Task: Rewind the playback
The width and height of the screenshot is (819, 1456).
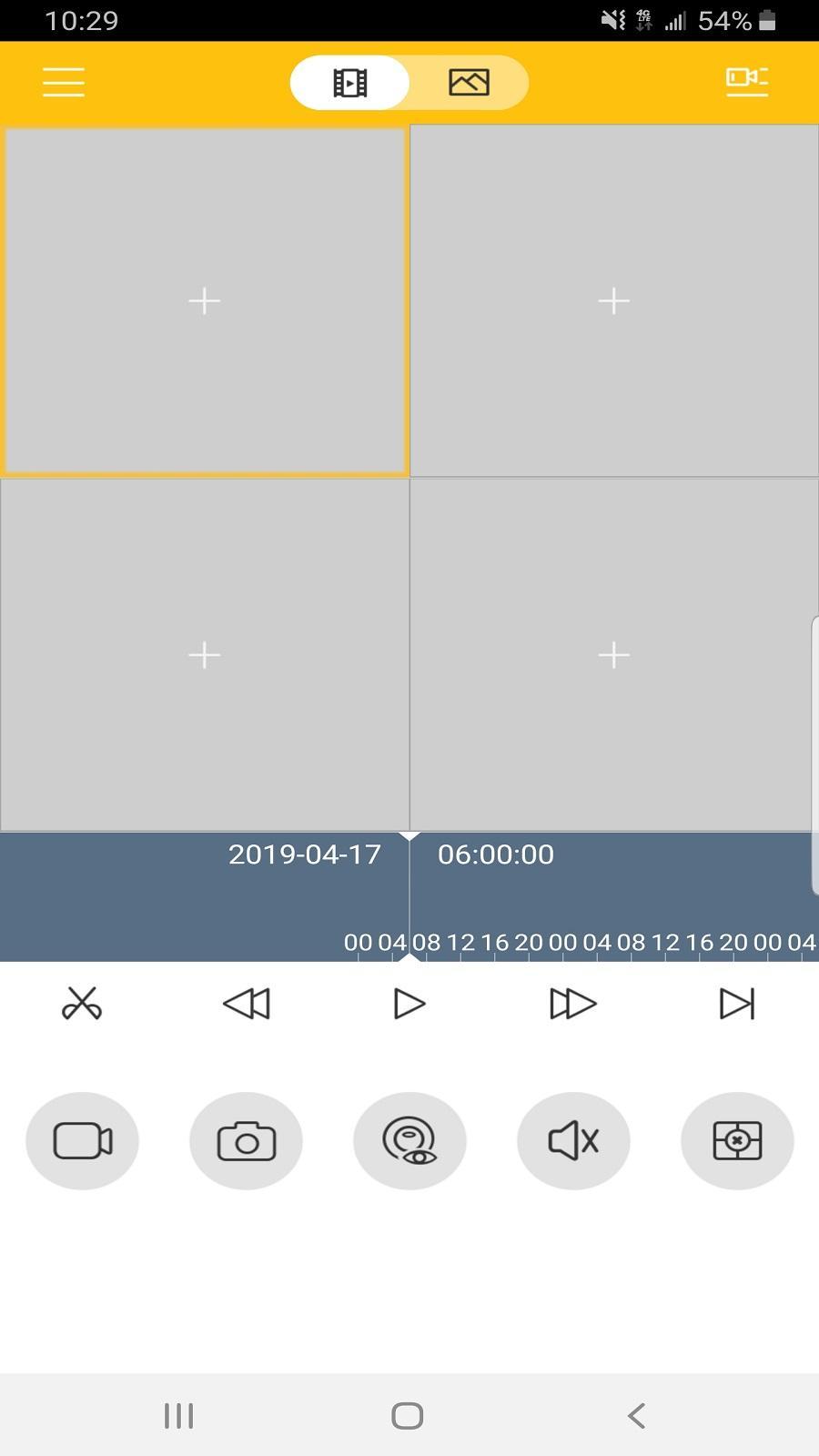Action: point(246,1004)
